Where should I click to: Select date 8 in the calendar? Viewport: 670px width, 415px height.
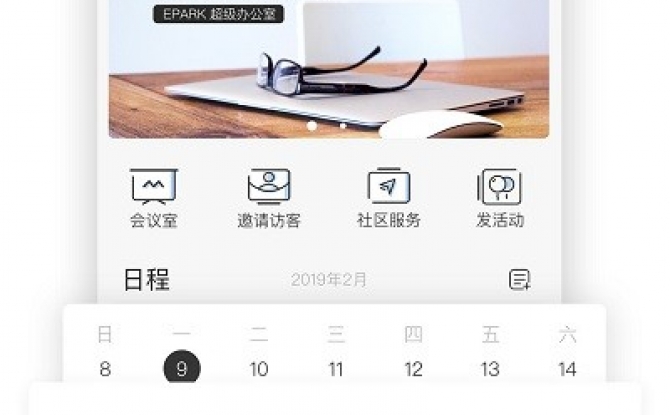point(105,369)
